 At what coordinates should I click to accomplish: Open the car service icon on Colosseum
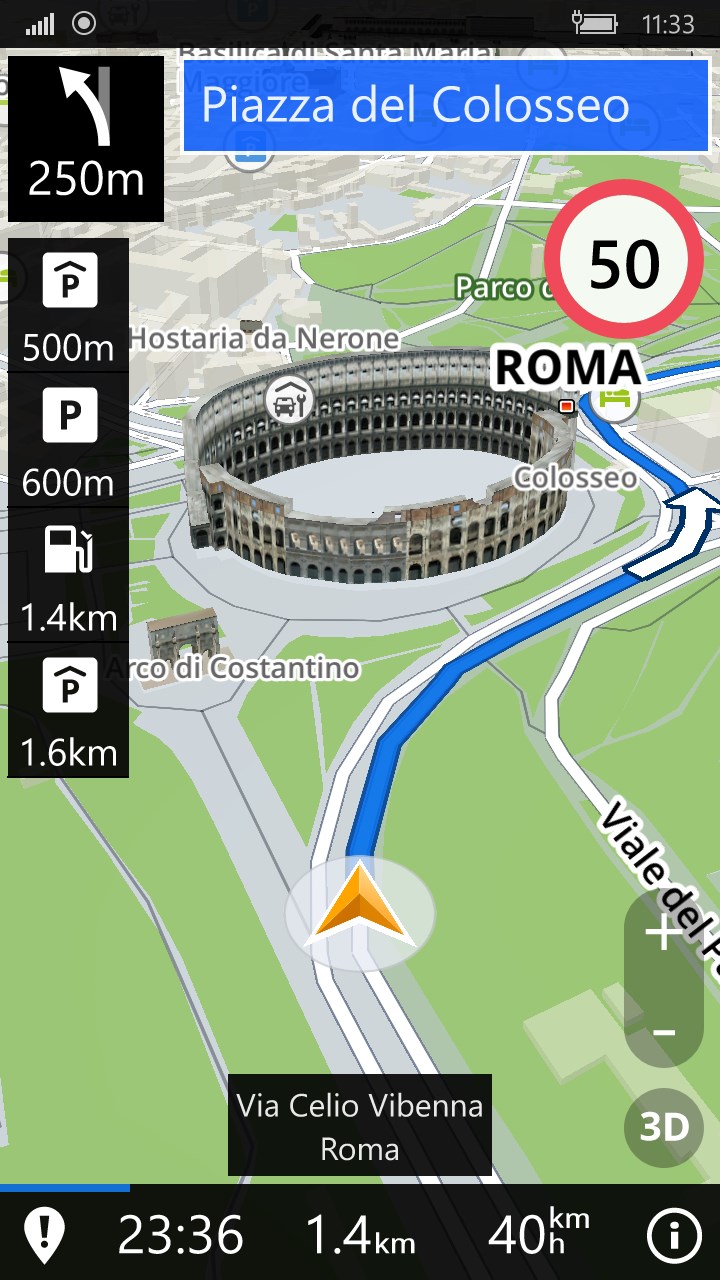coord(290,401)
